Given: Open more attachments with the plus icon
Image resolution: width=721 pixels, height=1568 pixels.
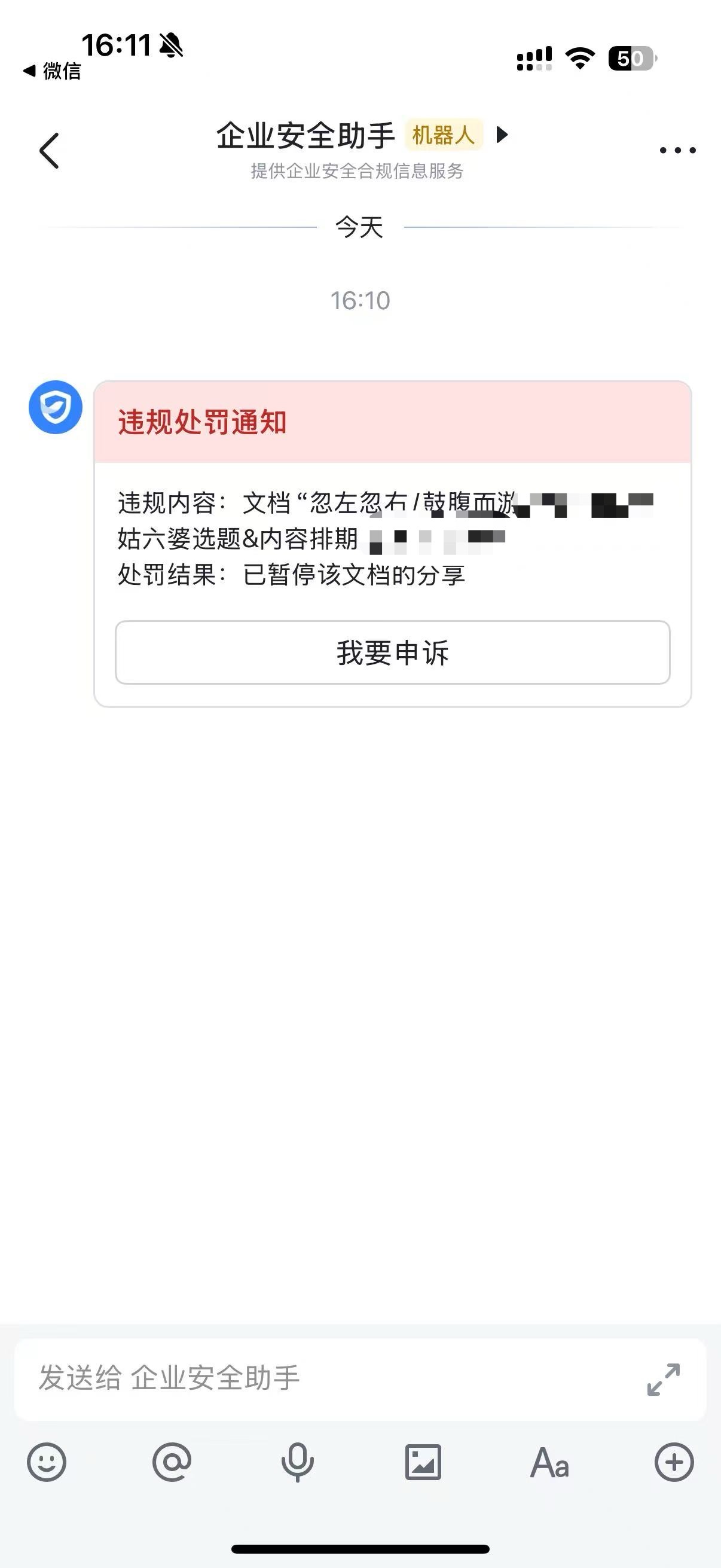Looking at the screenshot, I should pyautogui.click(x=674, y=1462).
